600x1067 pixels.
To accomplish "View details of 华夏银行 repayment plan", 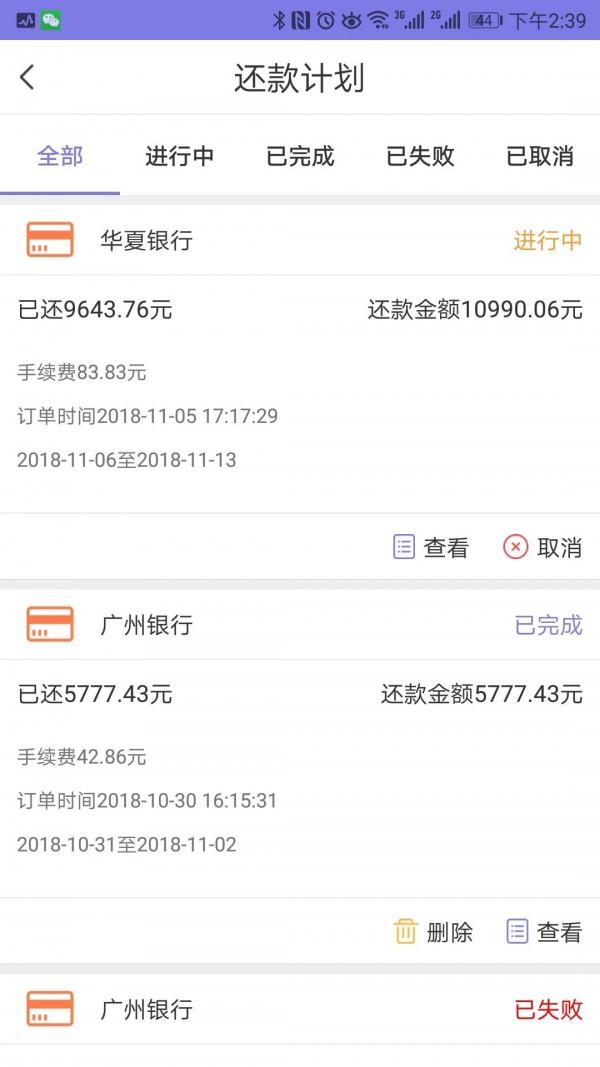I will [431, 547].
